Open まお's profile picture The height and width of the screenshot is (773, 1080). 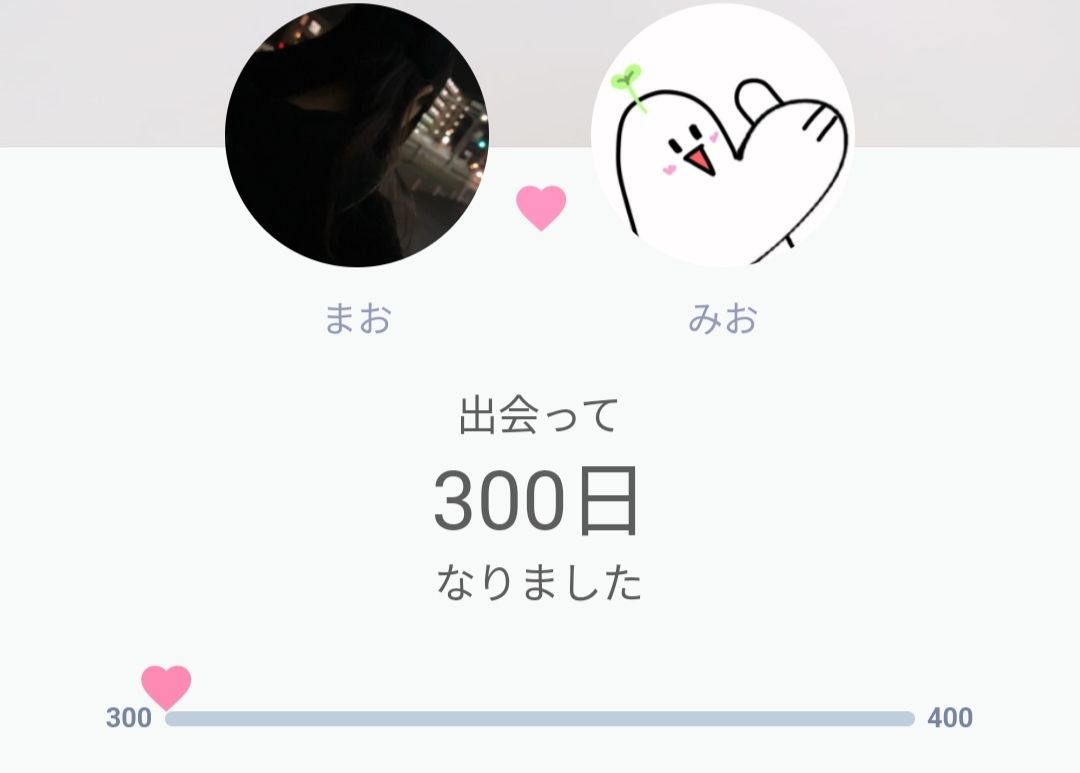(x=356, y=136)
